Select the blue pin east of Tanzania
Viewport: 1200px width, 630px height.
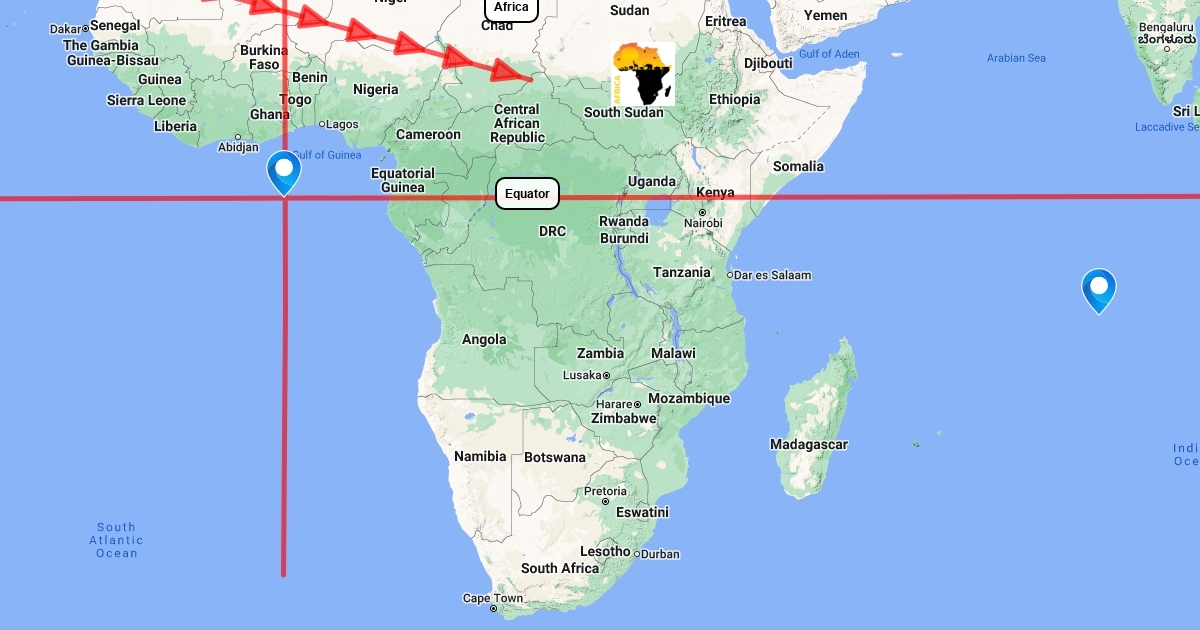(x=1099, y=291)
